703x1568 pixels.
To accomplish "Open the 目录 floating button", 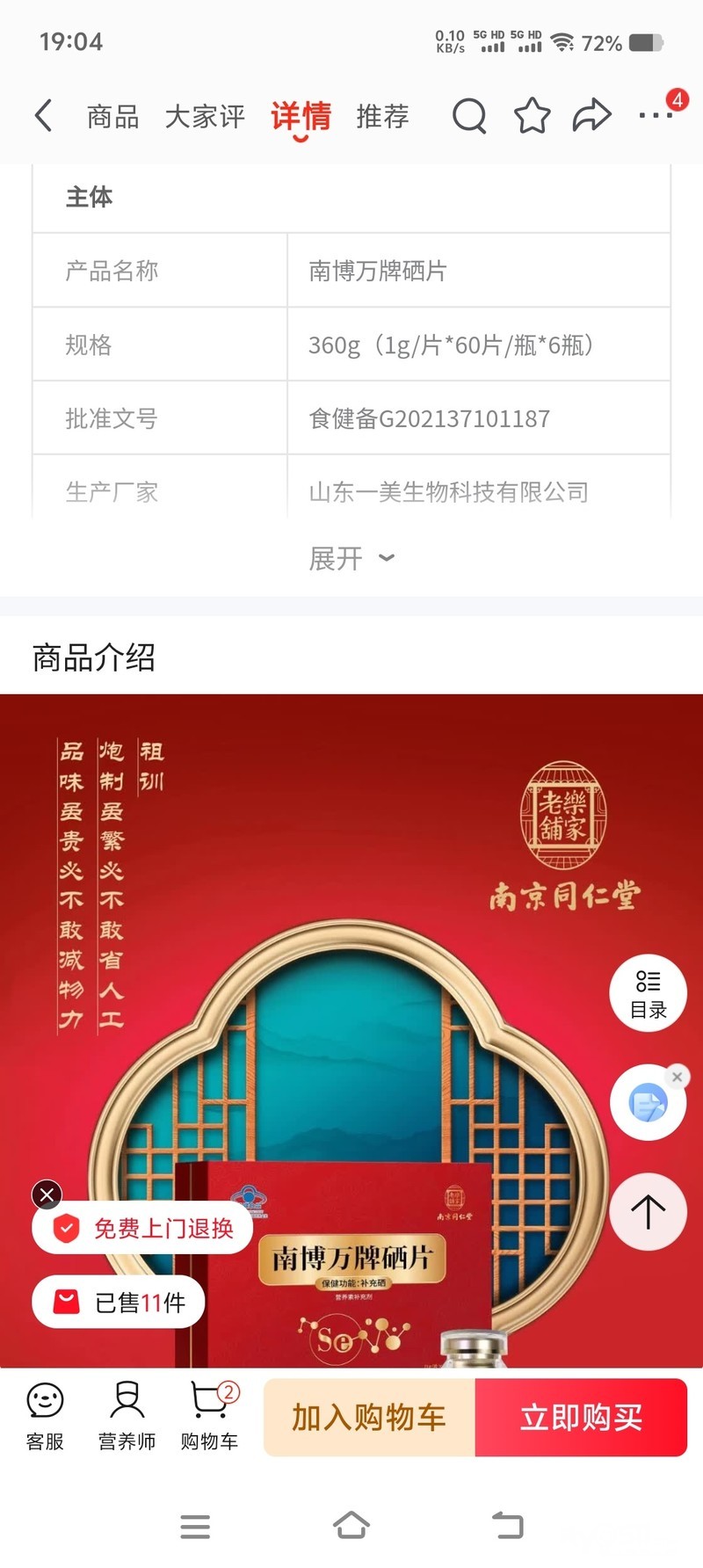I will (x=648, y=993).
